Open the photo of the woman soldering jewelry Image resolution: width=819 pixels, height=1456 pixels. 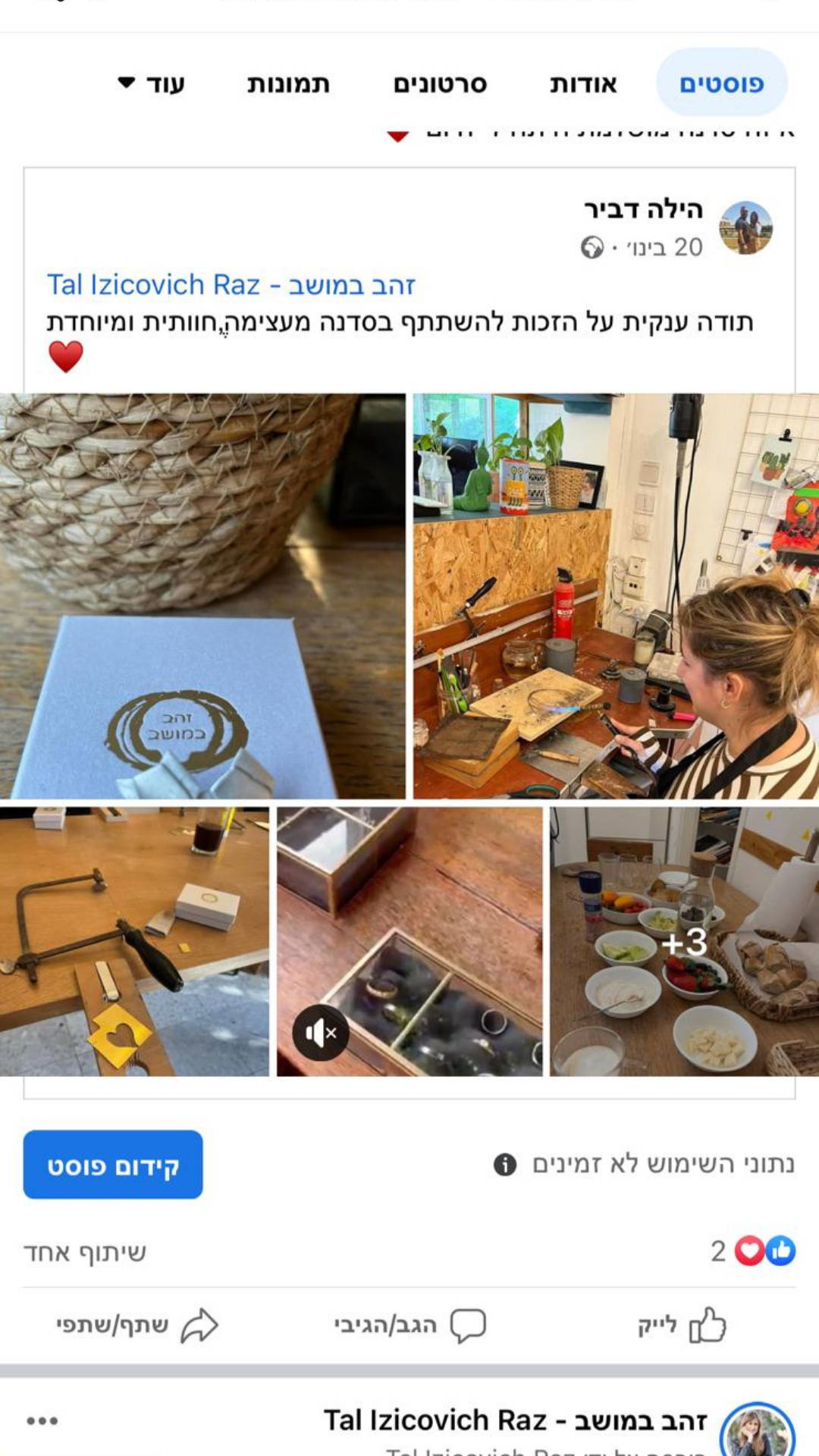pyautogui.click(x=615, y=596)
